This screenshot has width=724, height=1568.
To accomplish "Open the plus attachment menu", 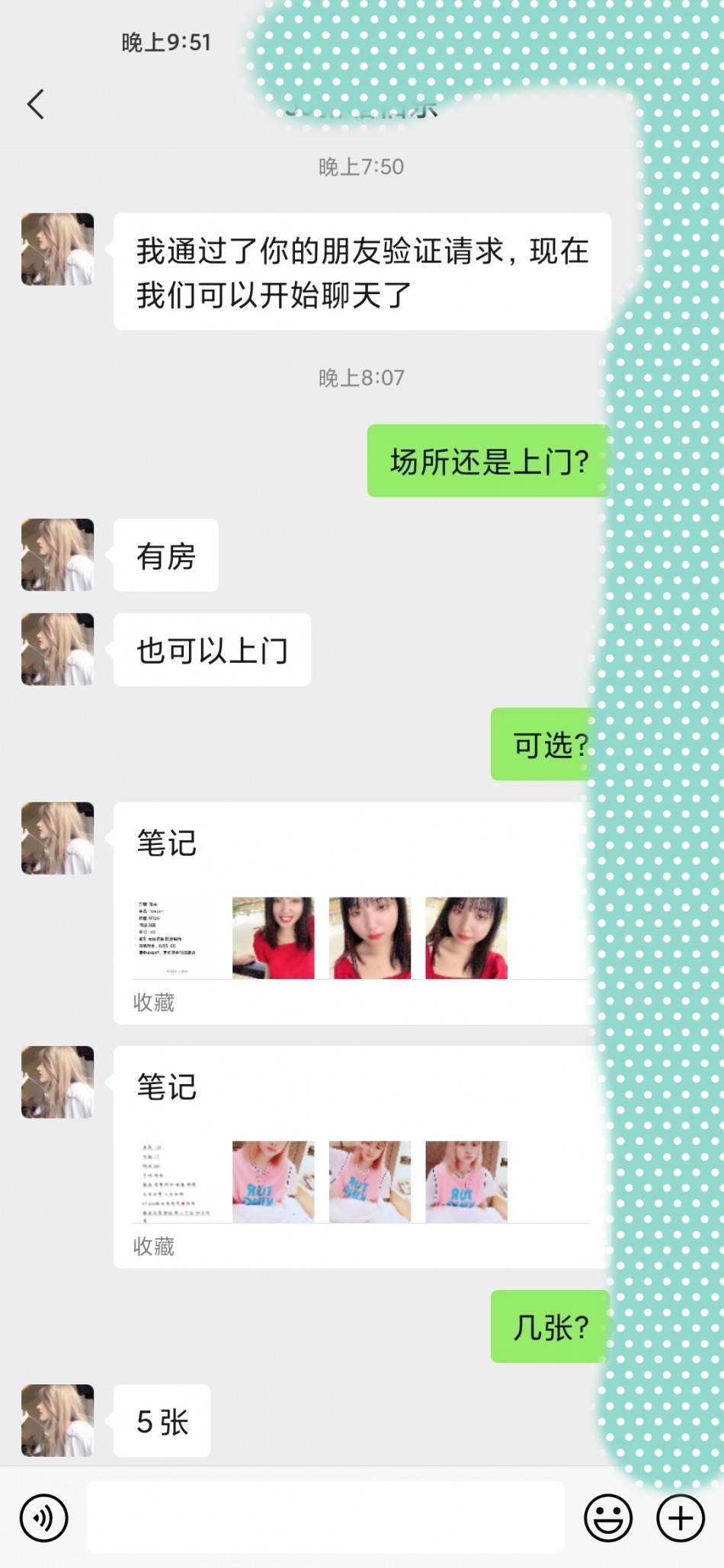I will (x=680, y=1518).
